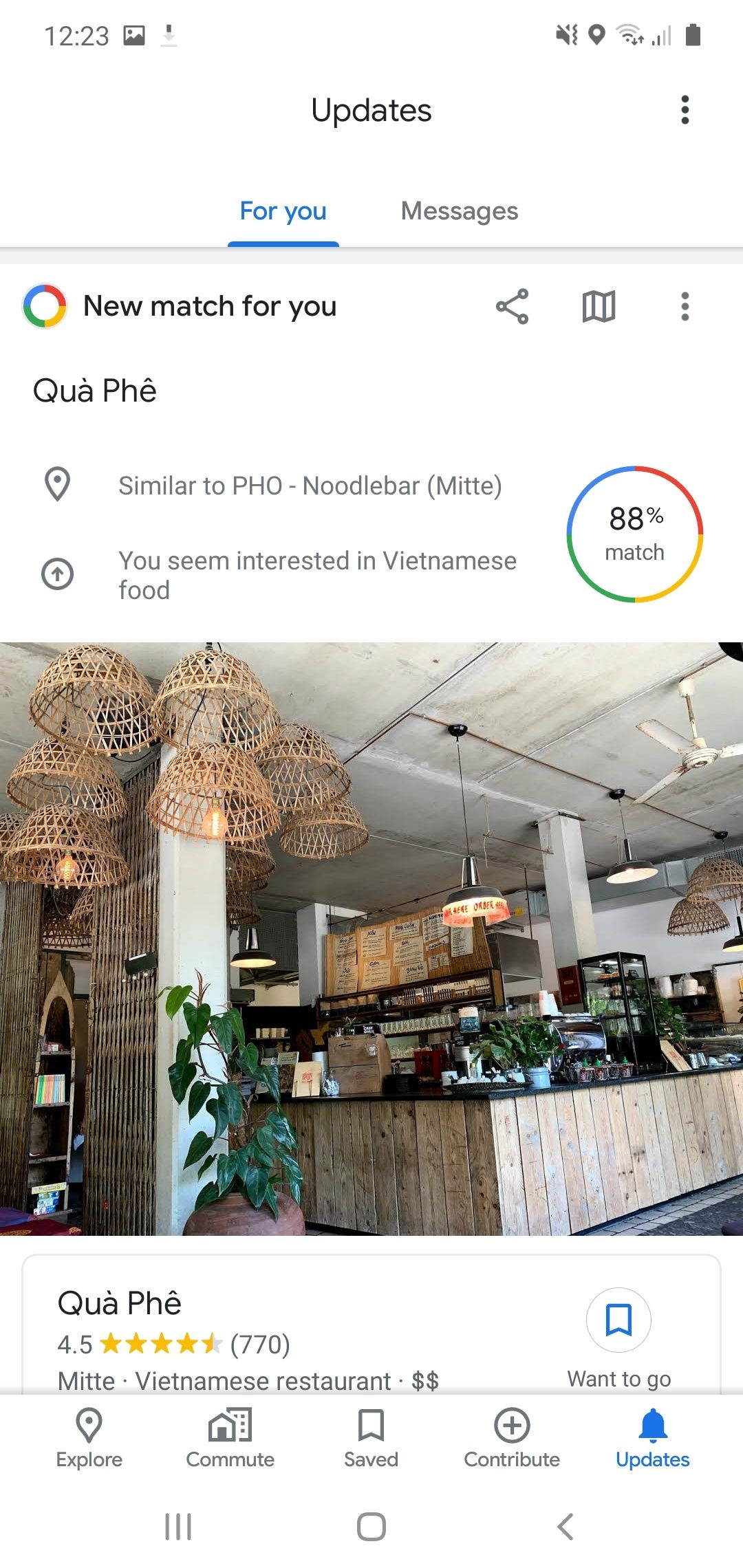Share the Quà Phê match
The image size is (743, 1568).
pos(513,306)
